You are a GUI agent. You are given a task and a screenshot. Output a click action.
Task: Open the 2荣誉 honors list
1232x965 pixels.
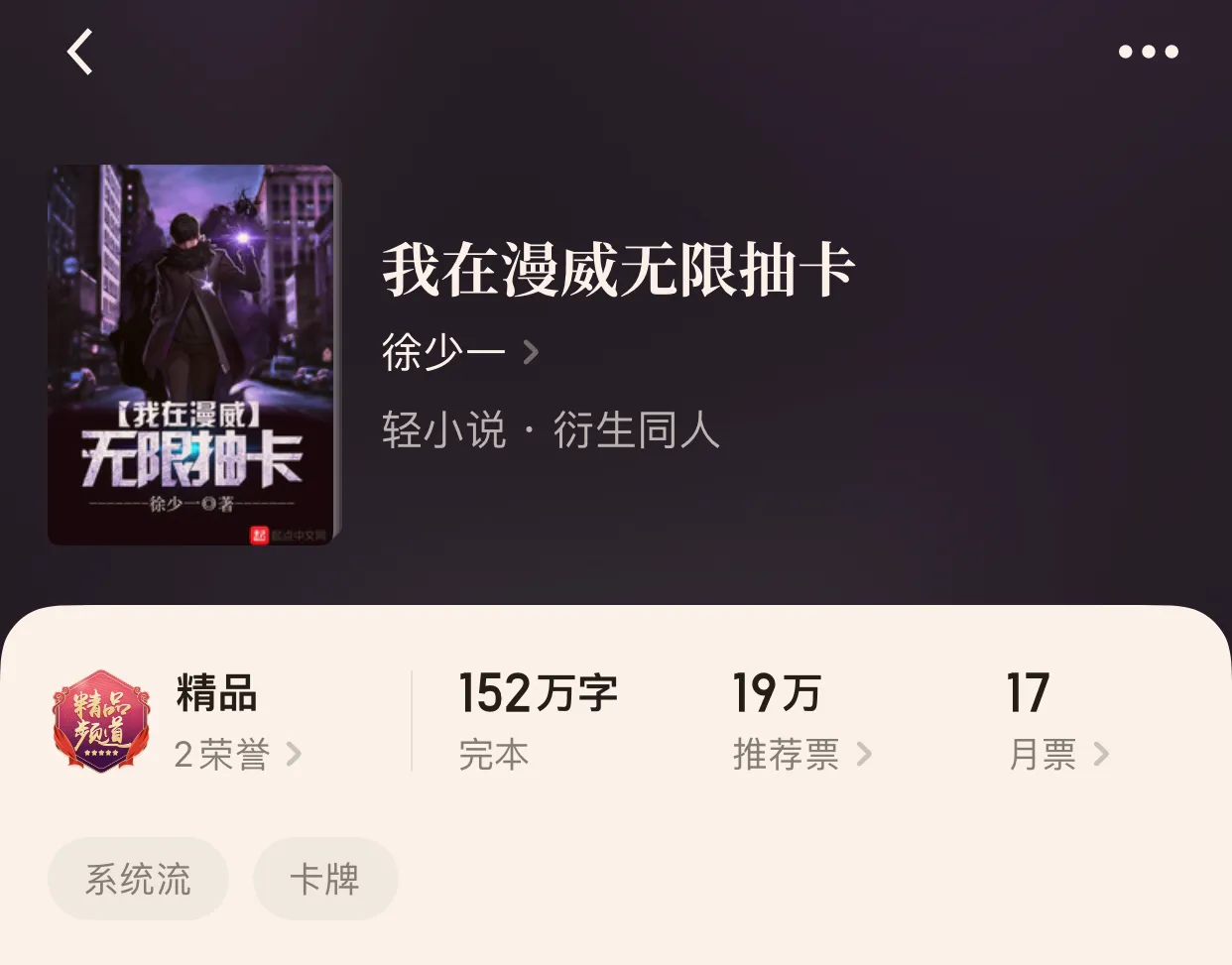(x=237, y=755)
